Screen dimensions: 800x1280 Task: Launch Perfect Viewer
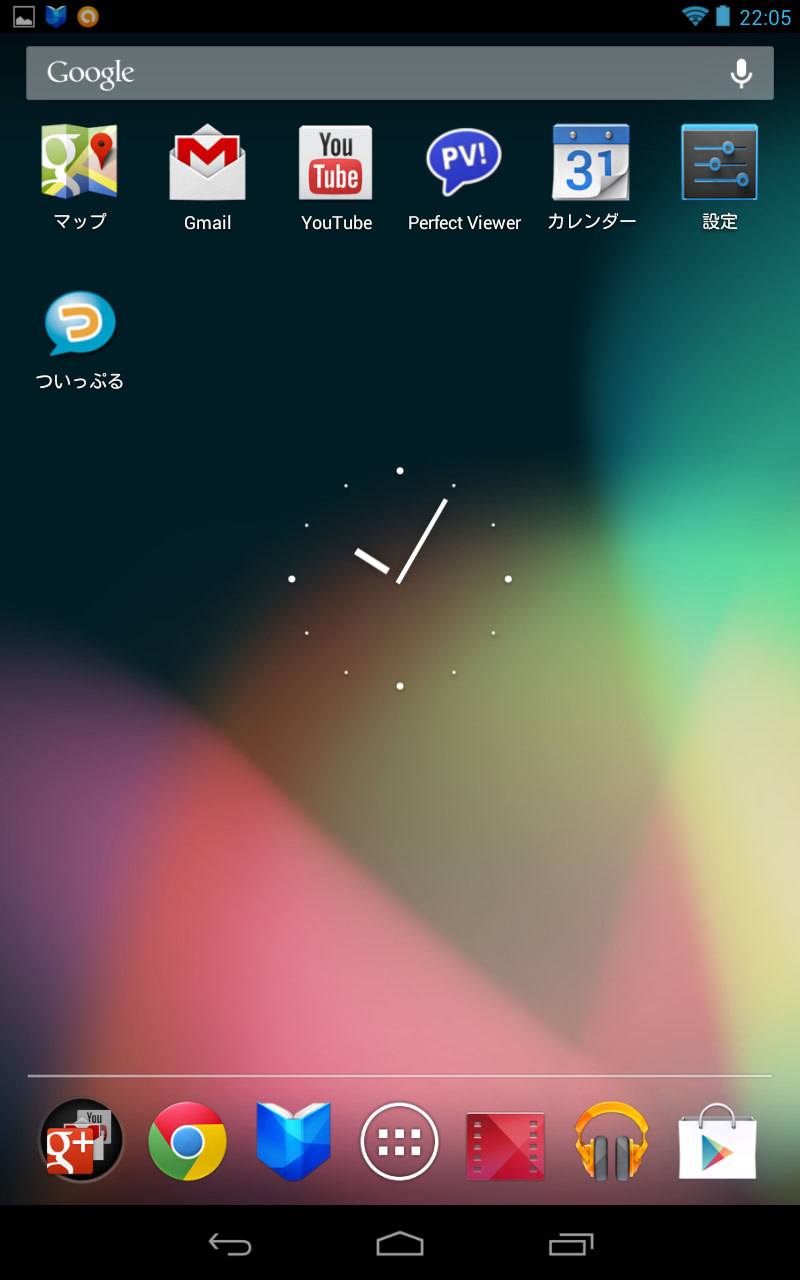(x=464, y=177)
